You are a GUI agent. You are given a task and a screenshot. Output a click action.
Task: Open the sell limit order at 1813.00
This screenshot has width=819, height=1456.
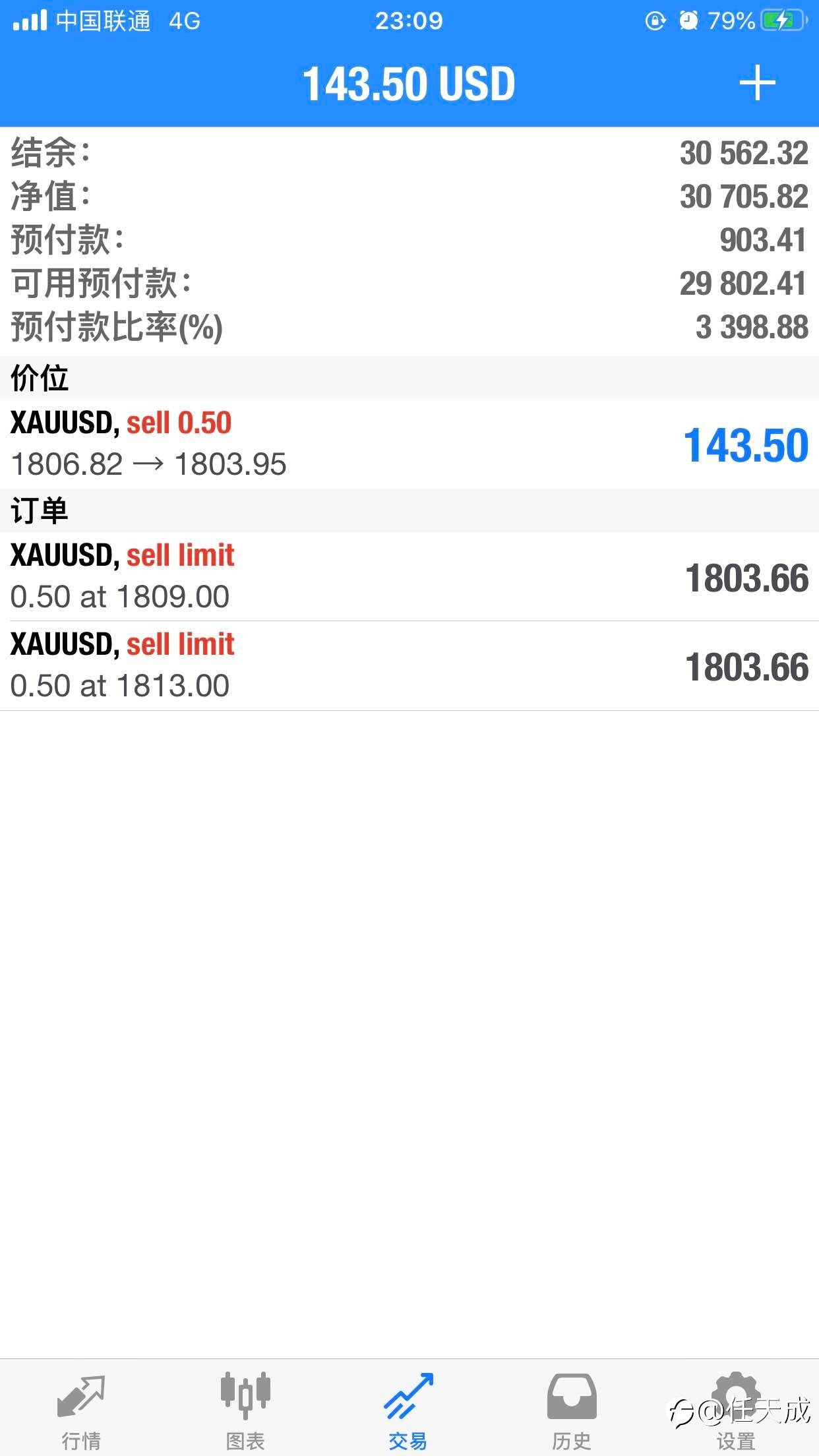point(409,665)
